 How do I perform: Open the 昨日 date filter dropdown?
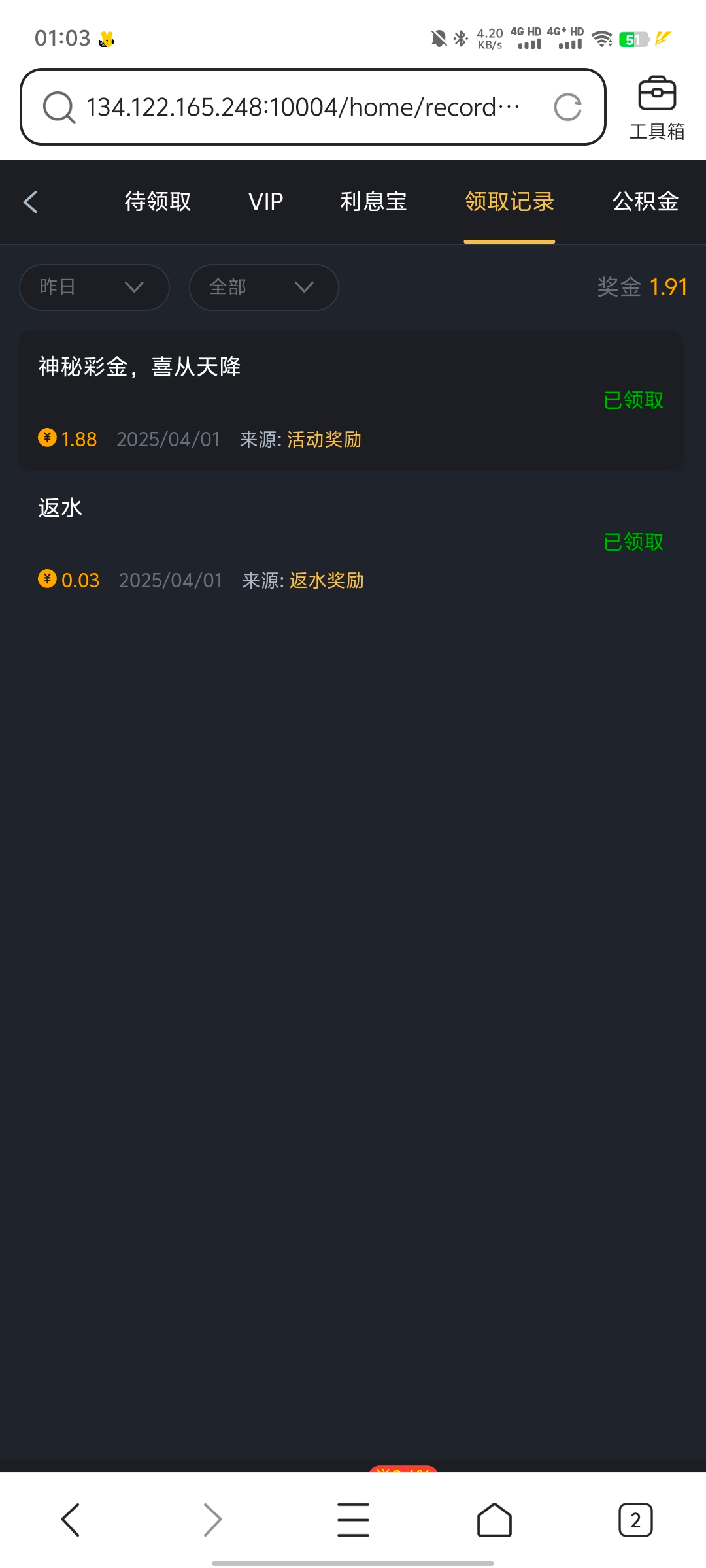[93, 287]
